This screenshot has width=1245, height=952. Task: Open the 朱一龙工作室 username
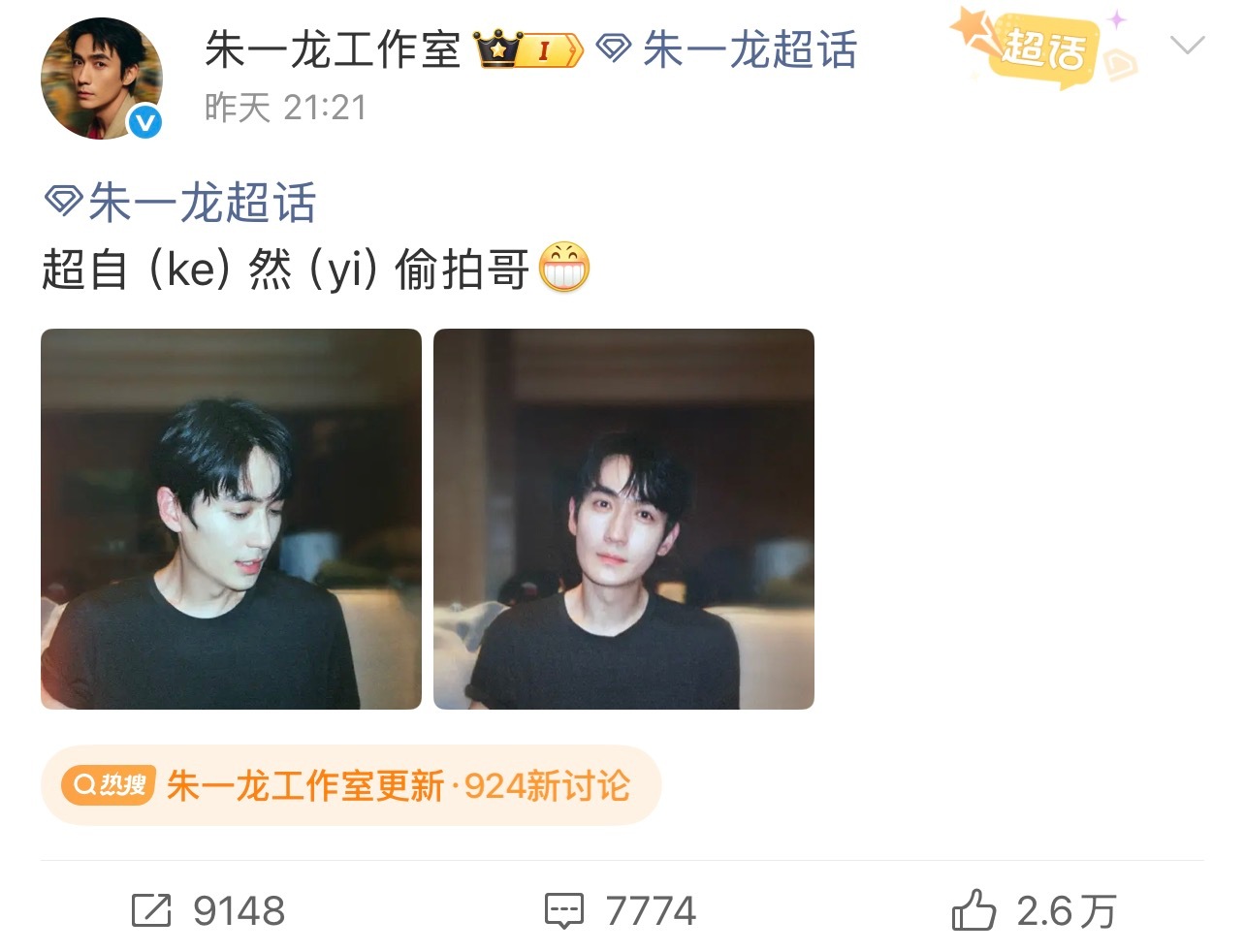click(x=332, y=49)
